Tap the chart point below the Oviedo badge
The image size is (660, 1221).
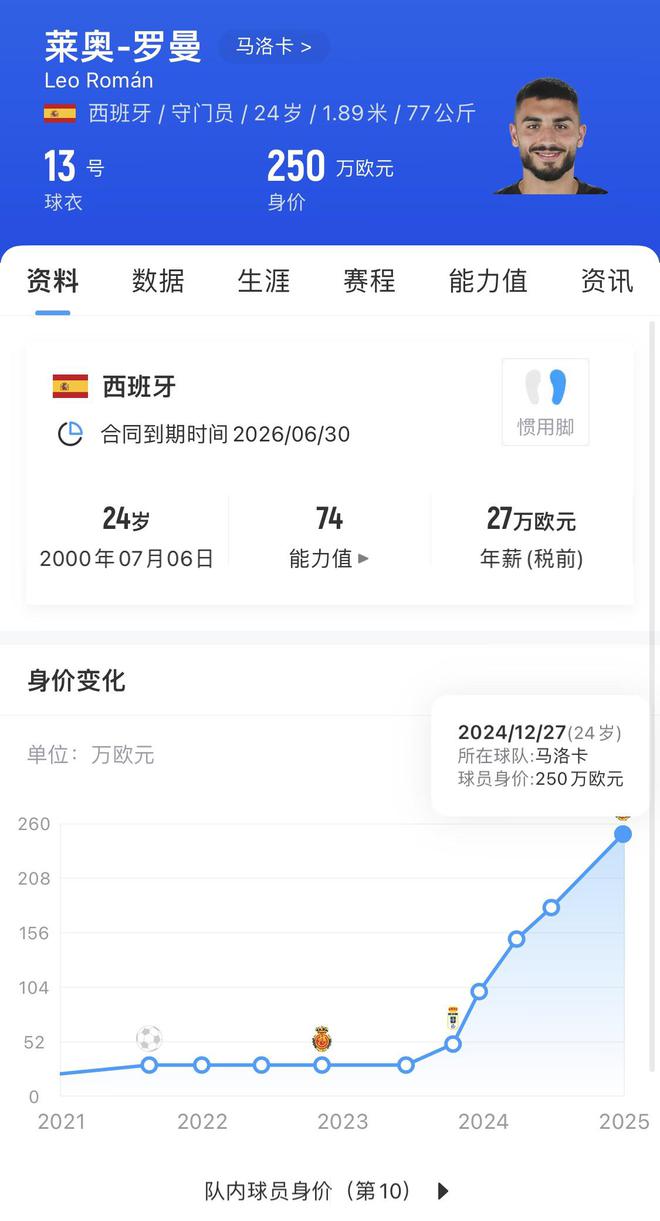pyautogui.click(x=453, y=1044)
